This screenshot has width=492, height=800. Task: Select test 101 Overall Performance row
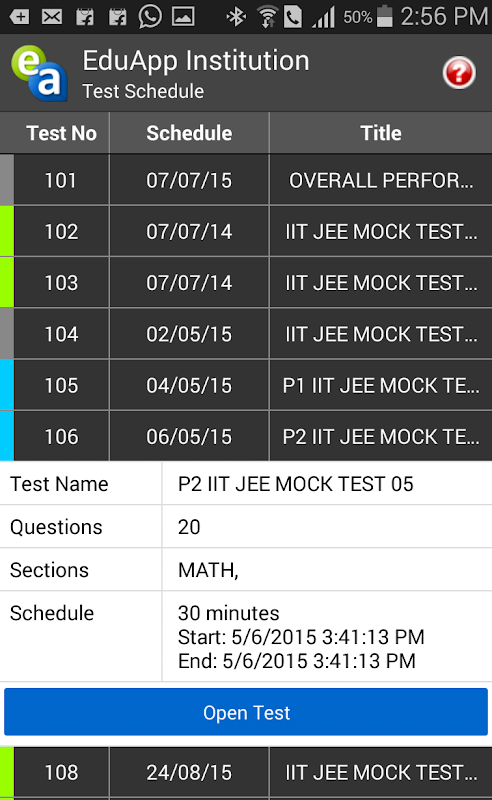(246, 180)
